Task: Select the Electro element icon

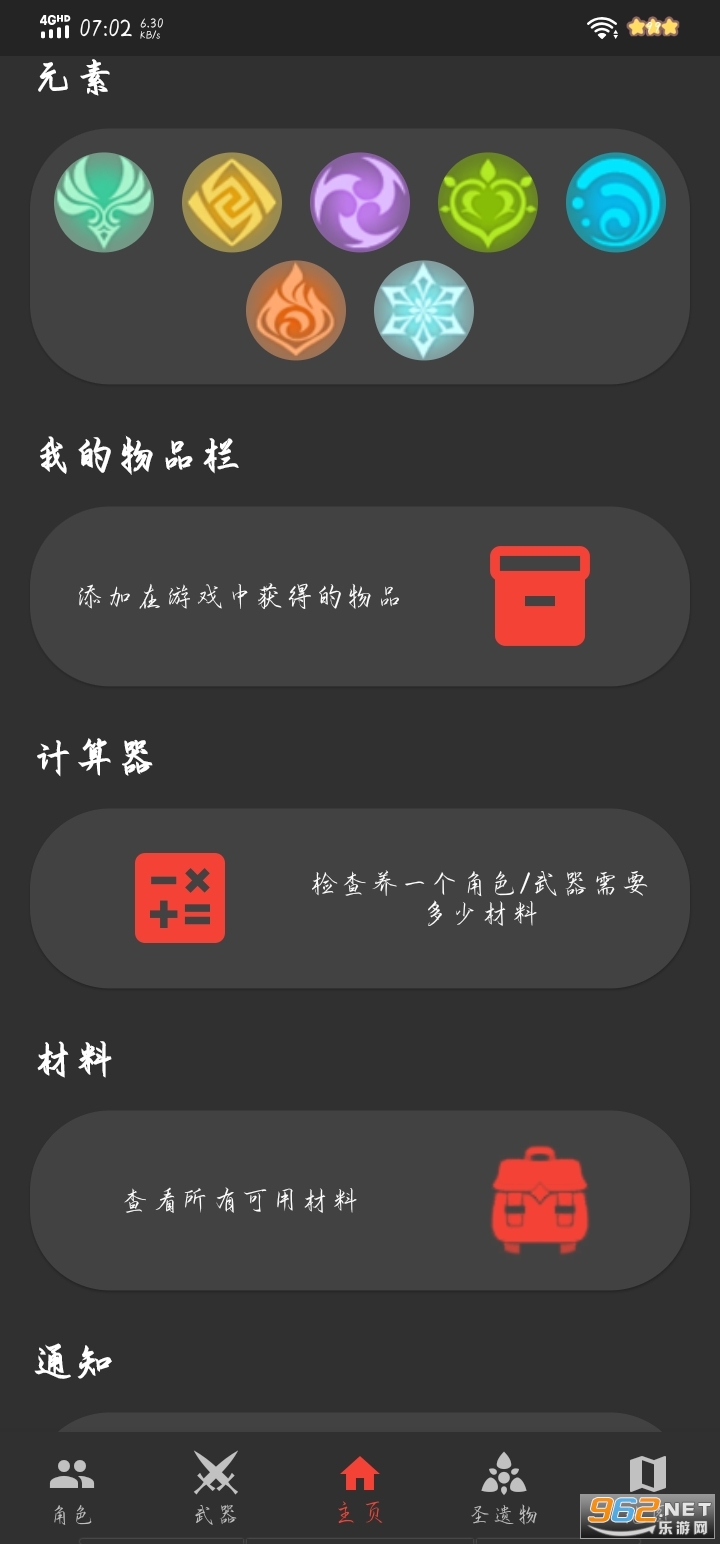Action: coord(360,202)
